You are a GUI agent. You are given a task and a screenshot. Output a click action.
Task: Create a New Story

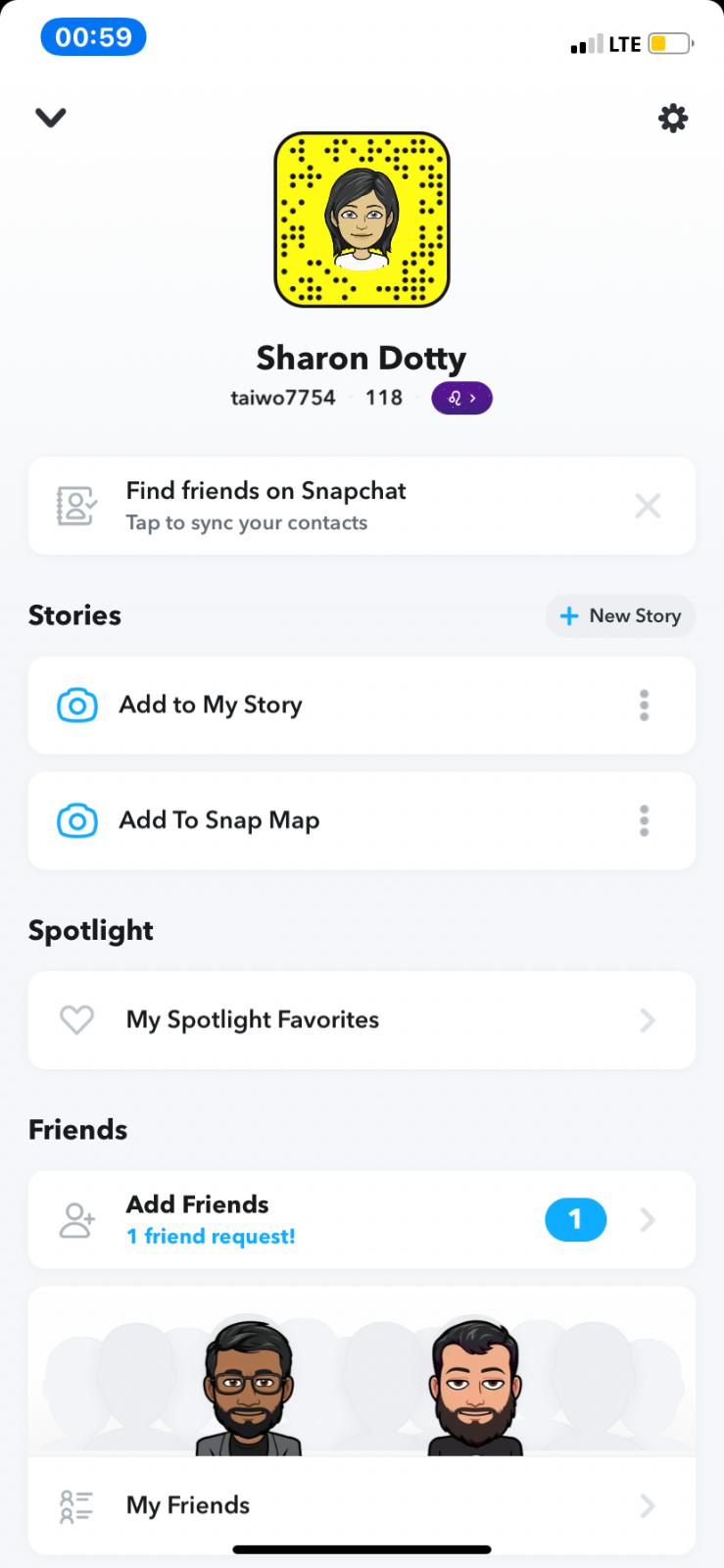coord(620,615)
